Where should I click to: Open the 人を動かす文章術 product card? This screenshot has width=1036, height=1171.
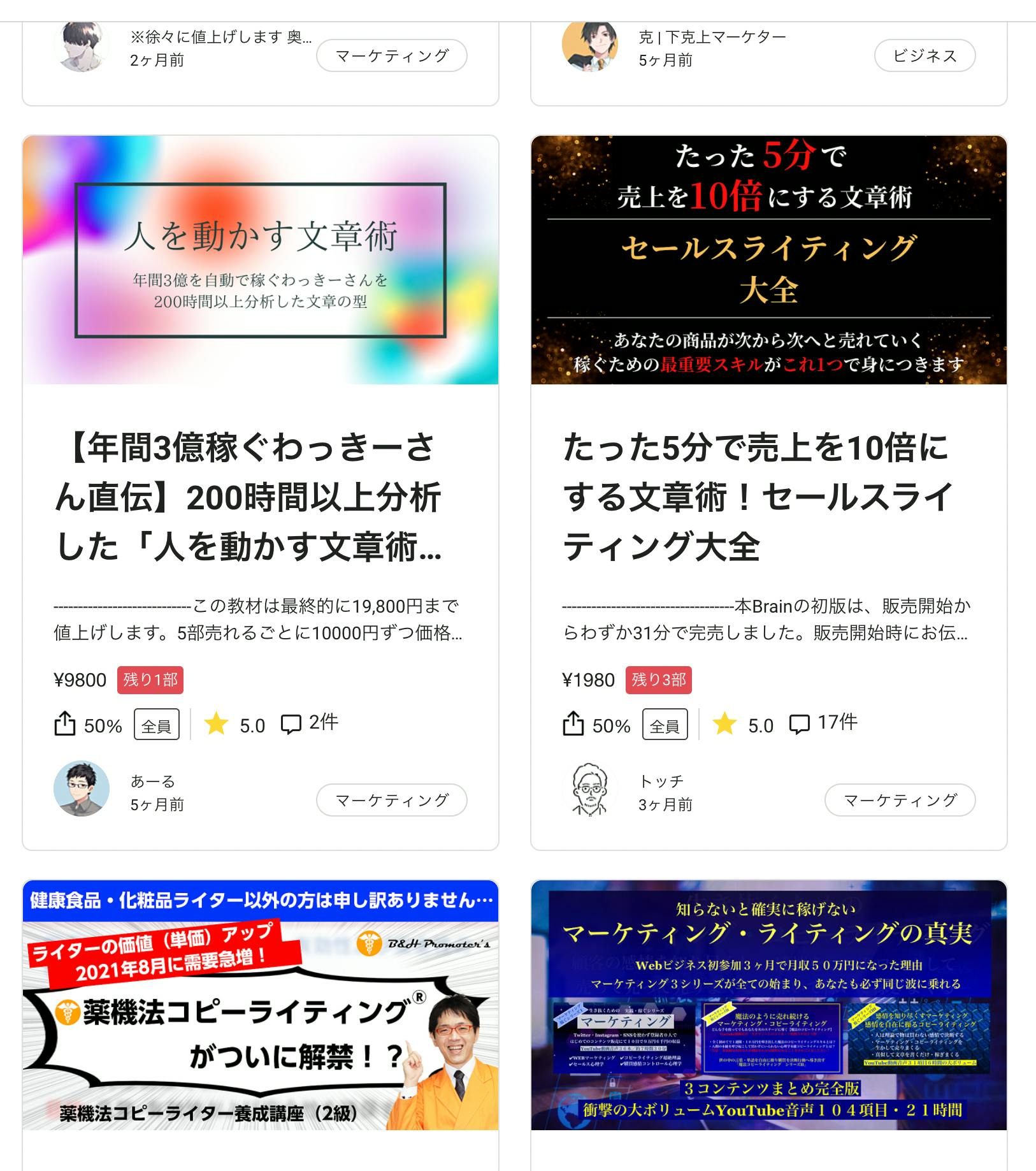pos(260,497)
